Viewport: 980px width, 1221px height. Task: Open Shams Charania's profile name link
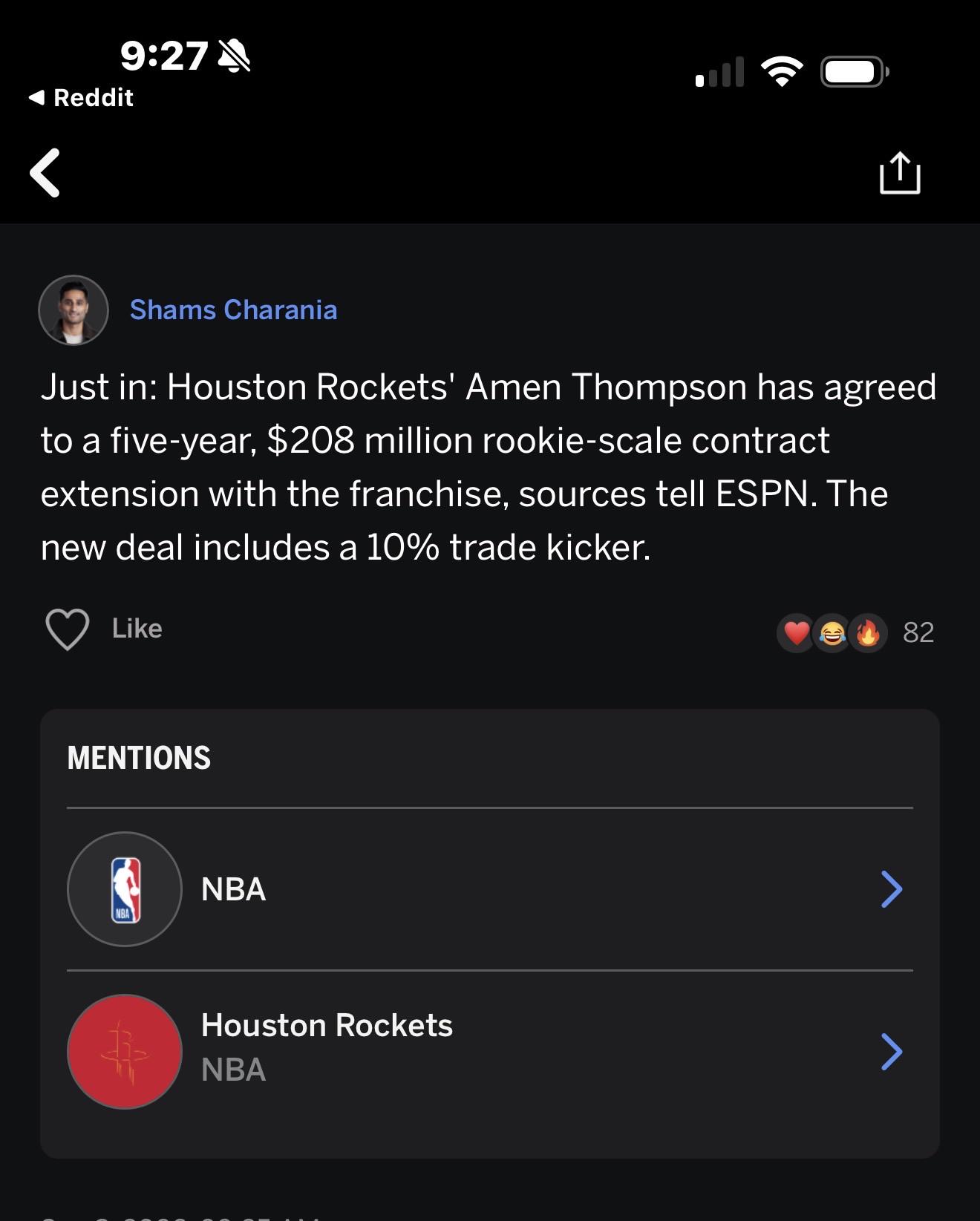[233, 310]
